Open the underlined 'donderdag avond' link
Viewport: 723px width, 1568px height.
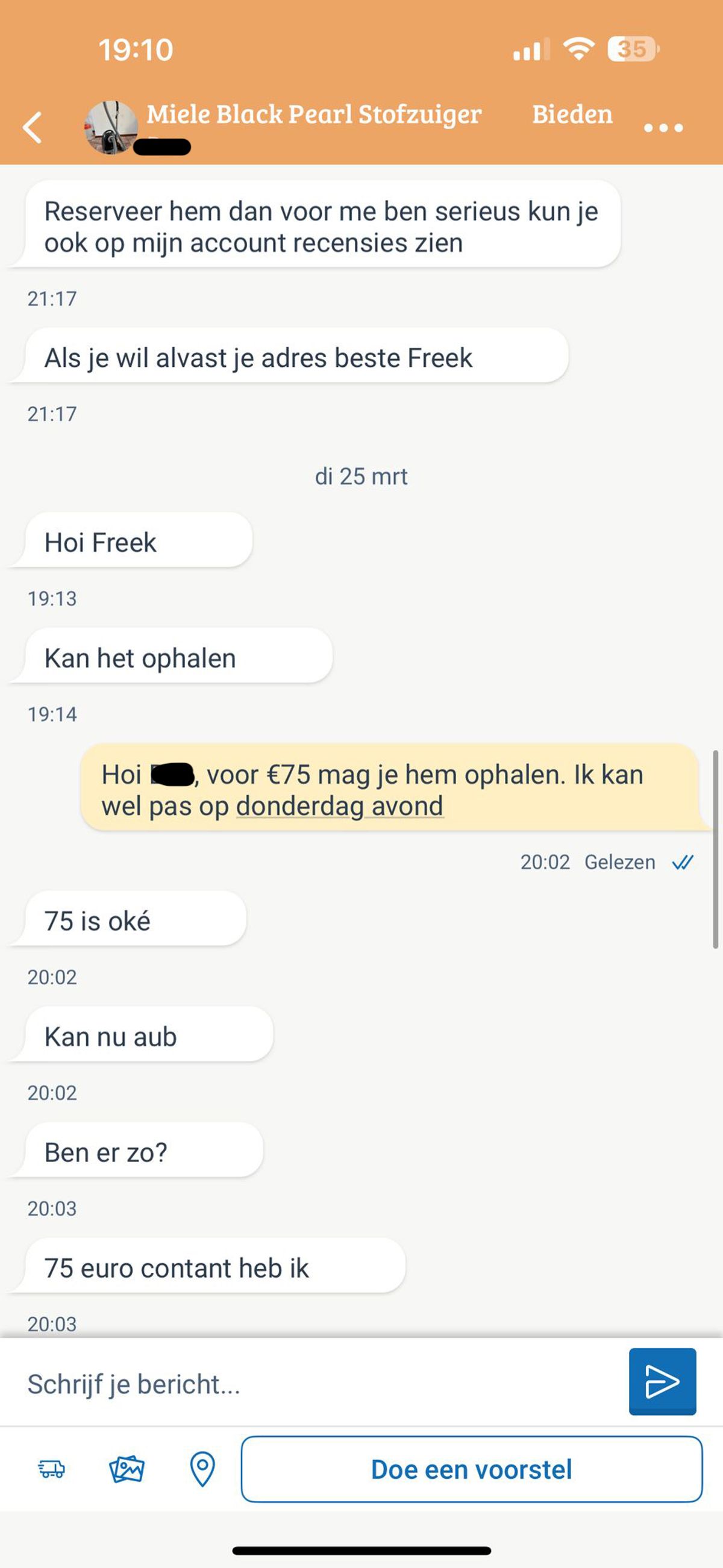pos(340,806)
